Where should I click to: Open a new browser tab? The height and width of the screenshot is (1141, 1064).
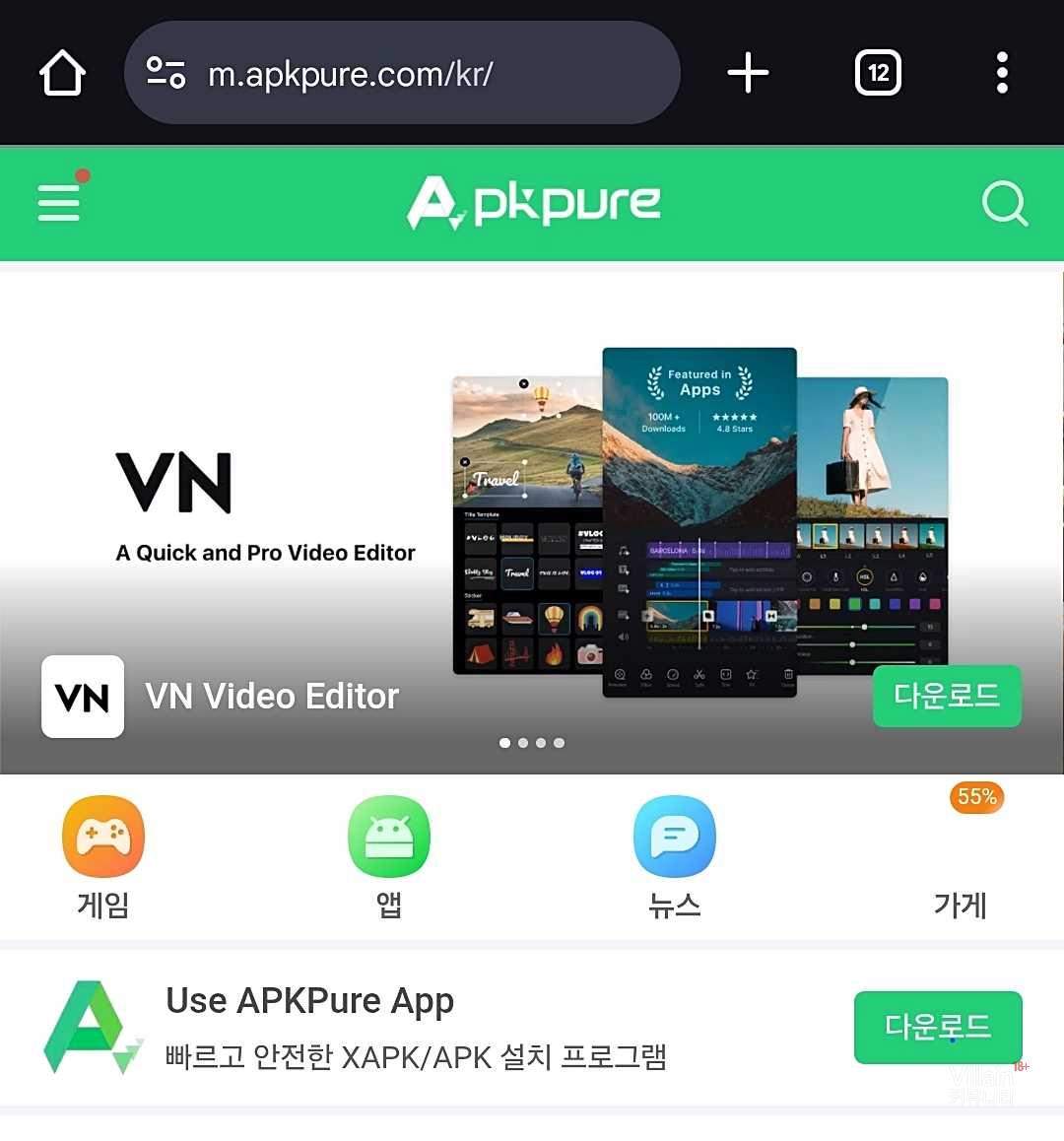coord(748,73)
